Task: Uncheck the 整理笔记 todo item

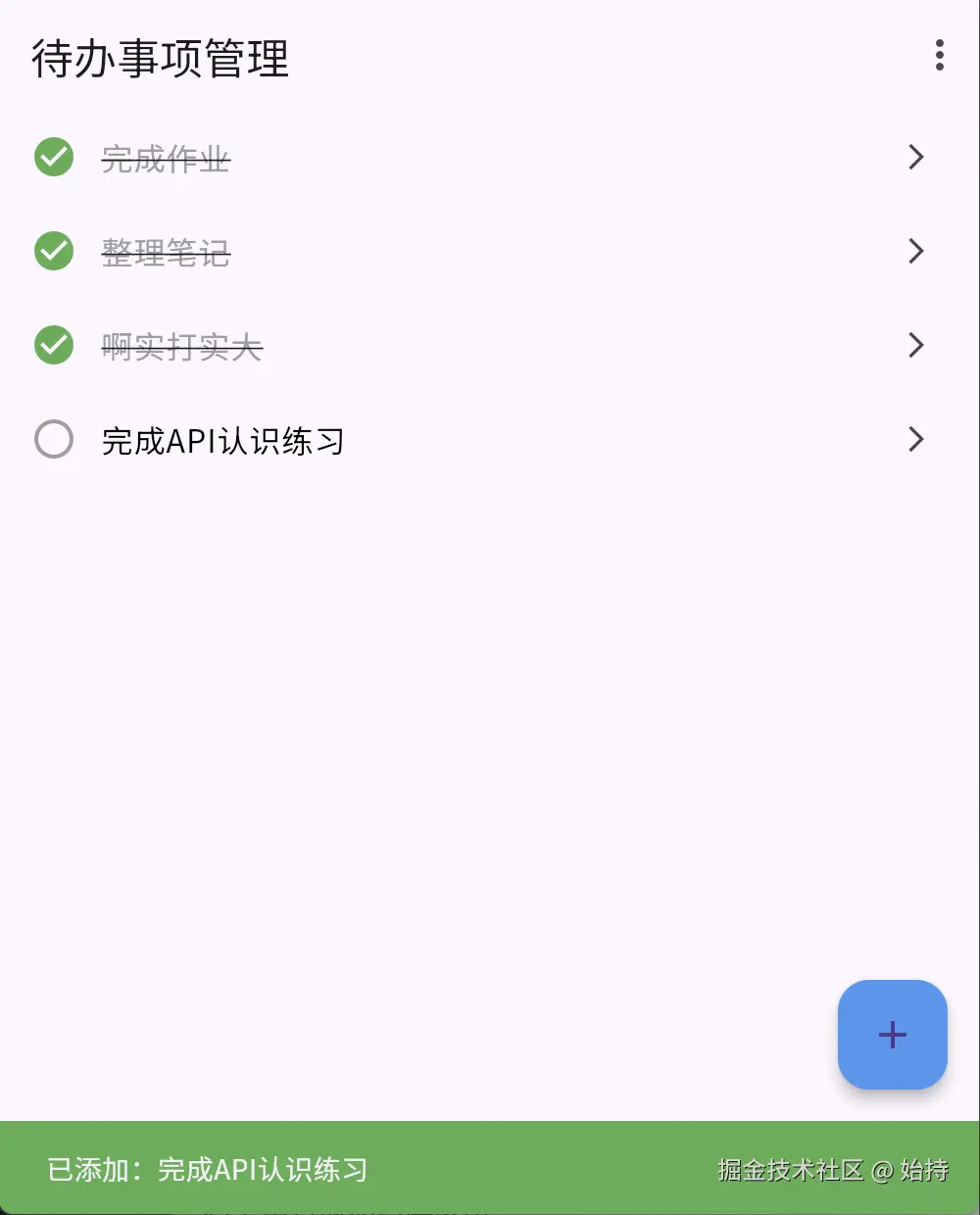Action: click(x=54, y=251)
